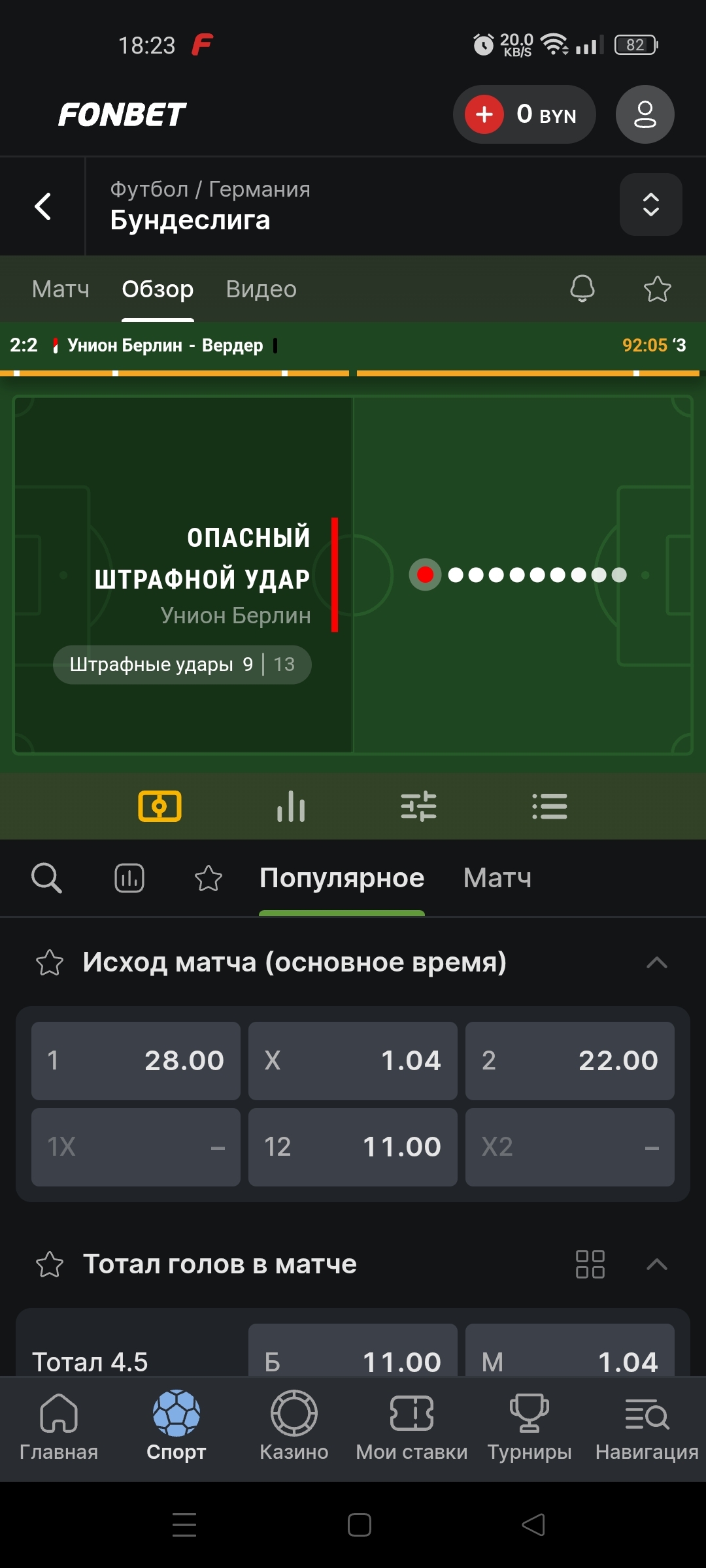The image size is (706, 1568).
Task: Select draw X at odds 1.04
Action: (x=353, y=1060)
